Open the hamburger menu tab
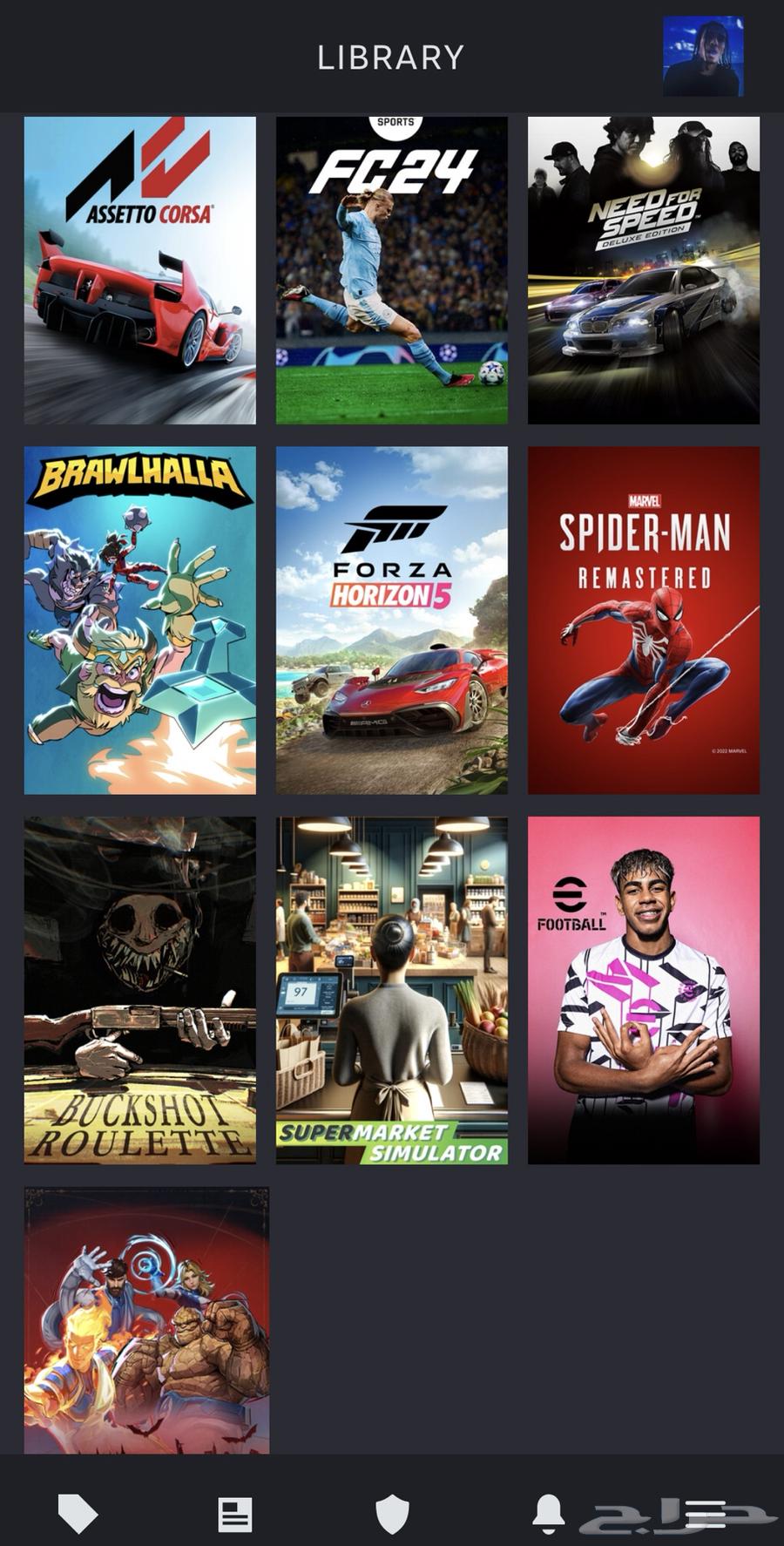784x1546 pixels. (x=706, y=1514)
